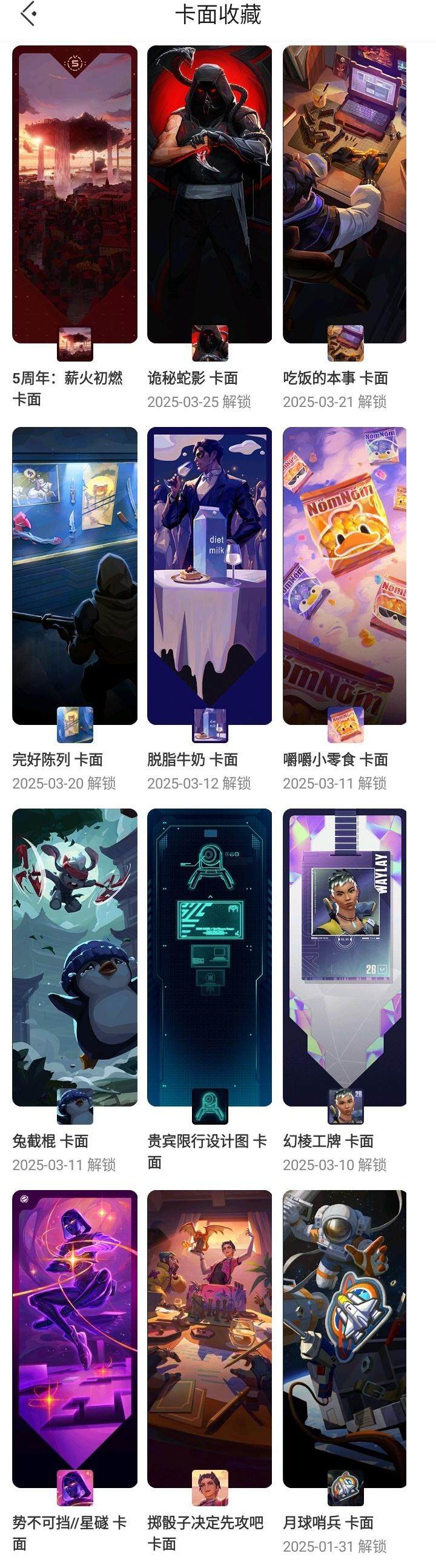
Task: Open the 月球哨兵 卡面 card
Action: pos(345,1339)
